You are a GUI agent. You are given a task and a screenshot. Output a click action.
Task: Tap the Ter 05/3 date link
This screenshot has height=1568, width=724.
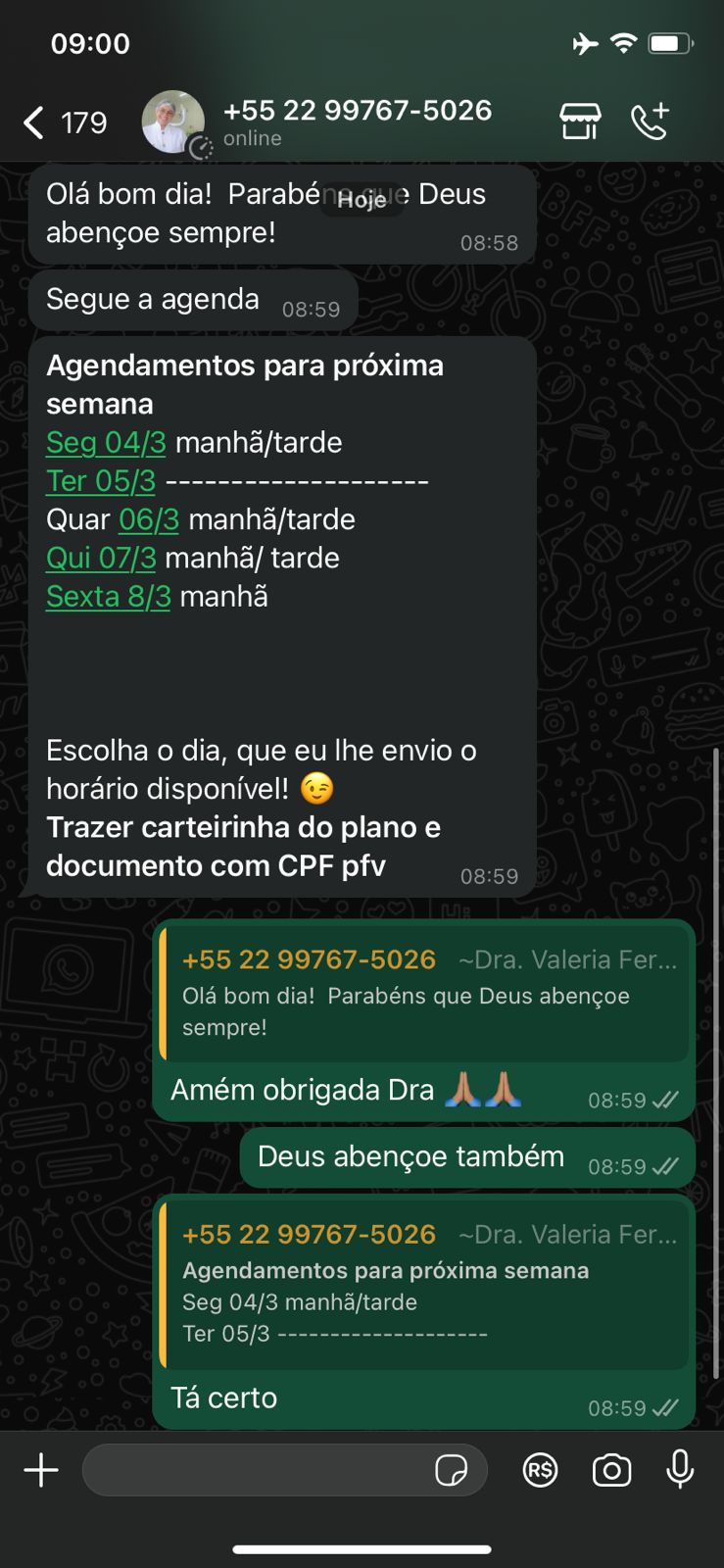(x=101, y=481)
